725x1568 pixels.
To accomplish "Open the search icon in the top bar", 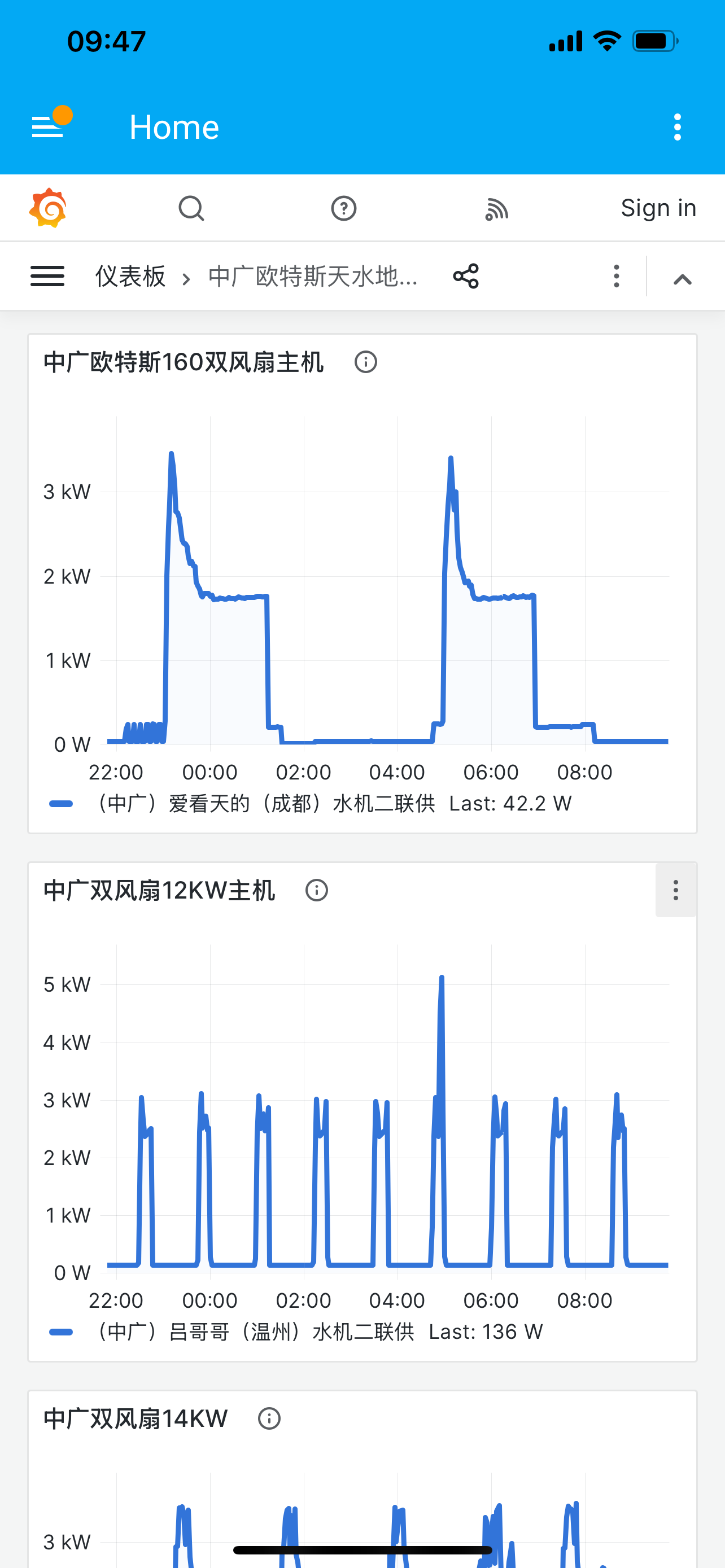I will [x=191, y=208].
